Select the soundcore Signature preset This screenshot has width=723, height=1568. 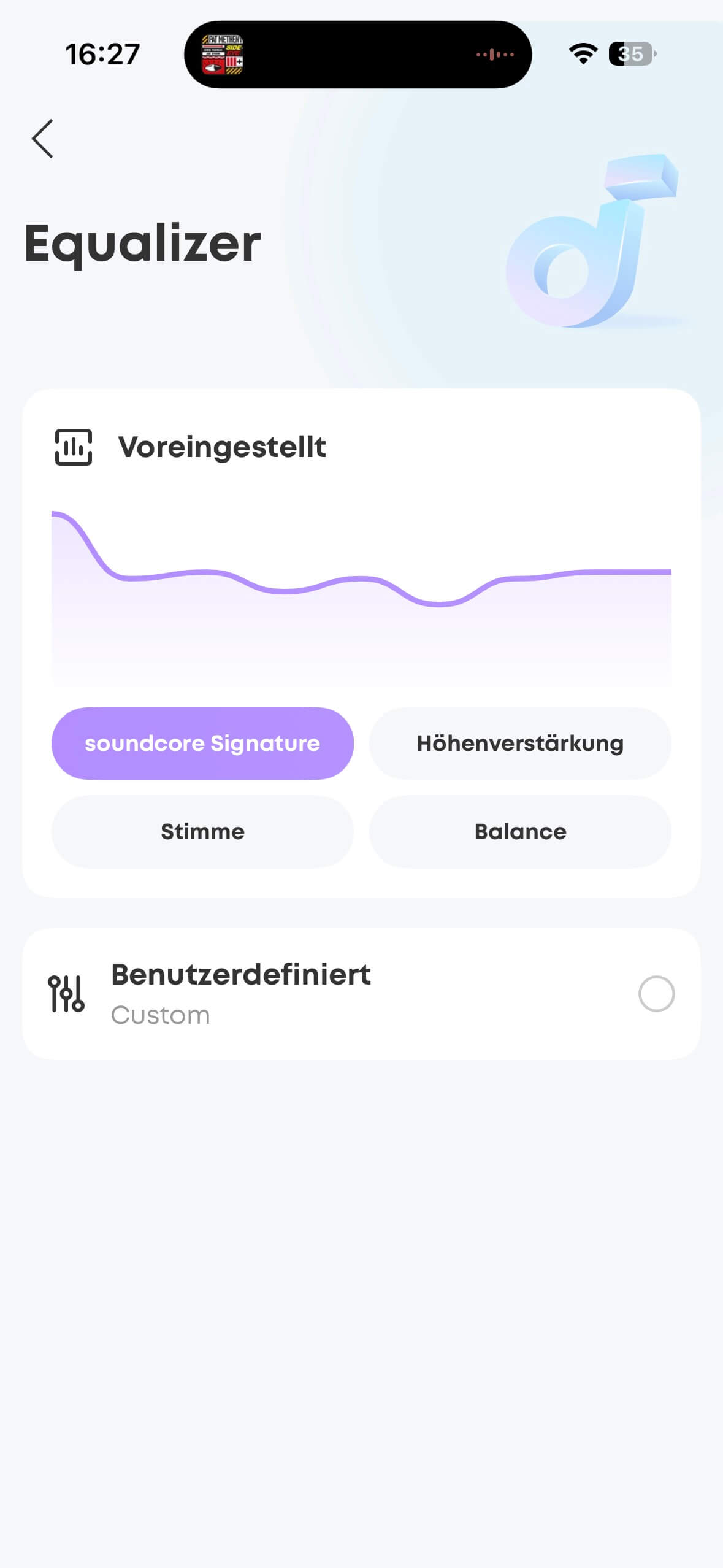pos(202,743)
